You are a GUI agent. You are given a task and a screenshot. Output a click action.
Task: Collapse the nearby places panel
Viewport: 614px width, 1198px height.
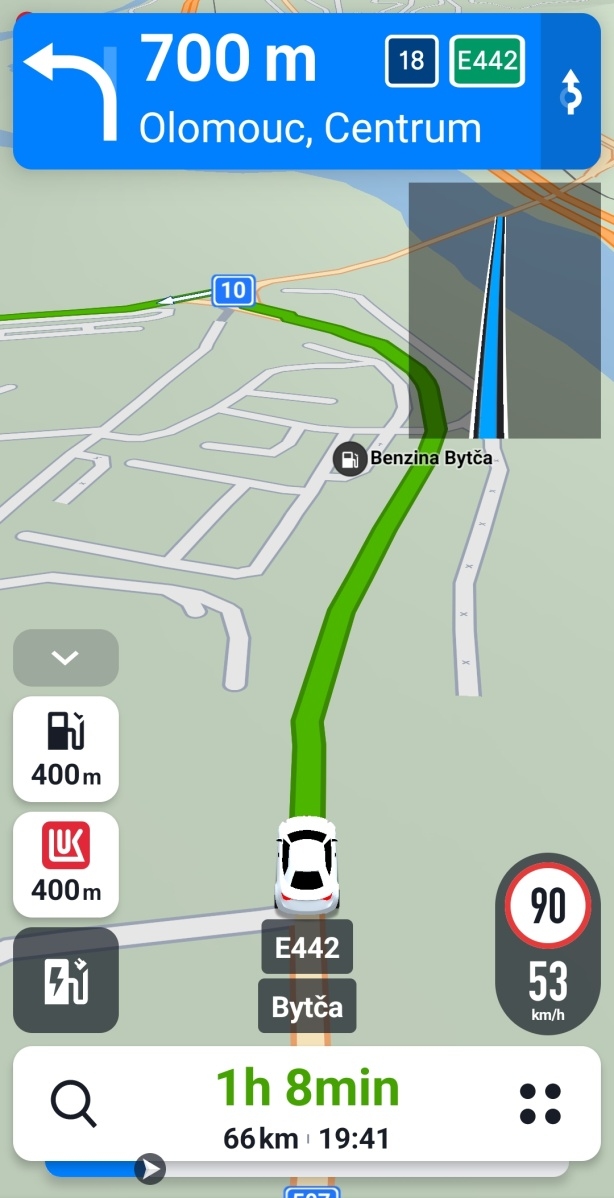click(x=66, y=658)
